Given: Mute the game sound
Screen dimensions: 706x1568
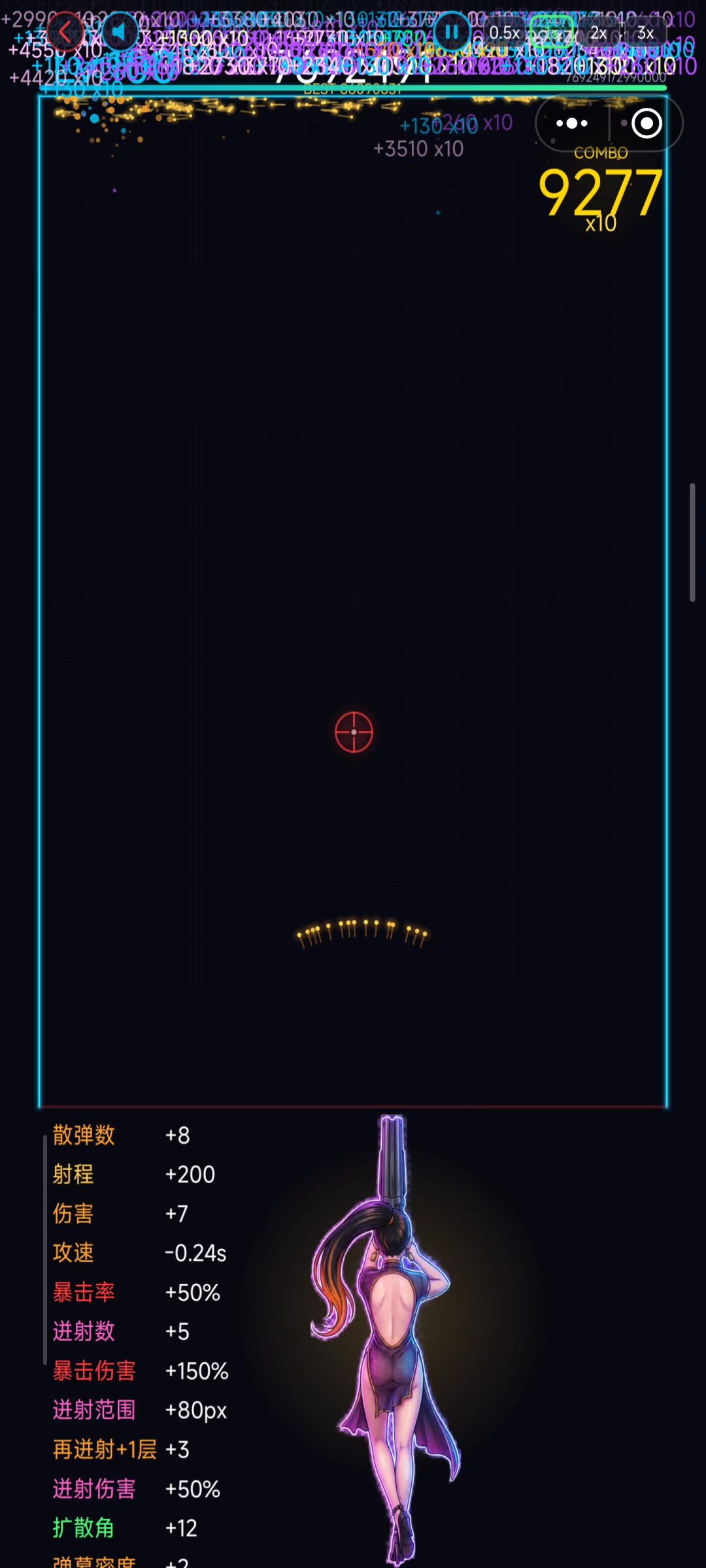Looking at the screenshot, I should 120,31.
